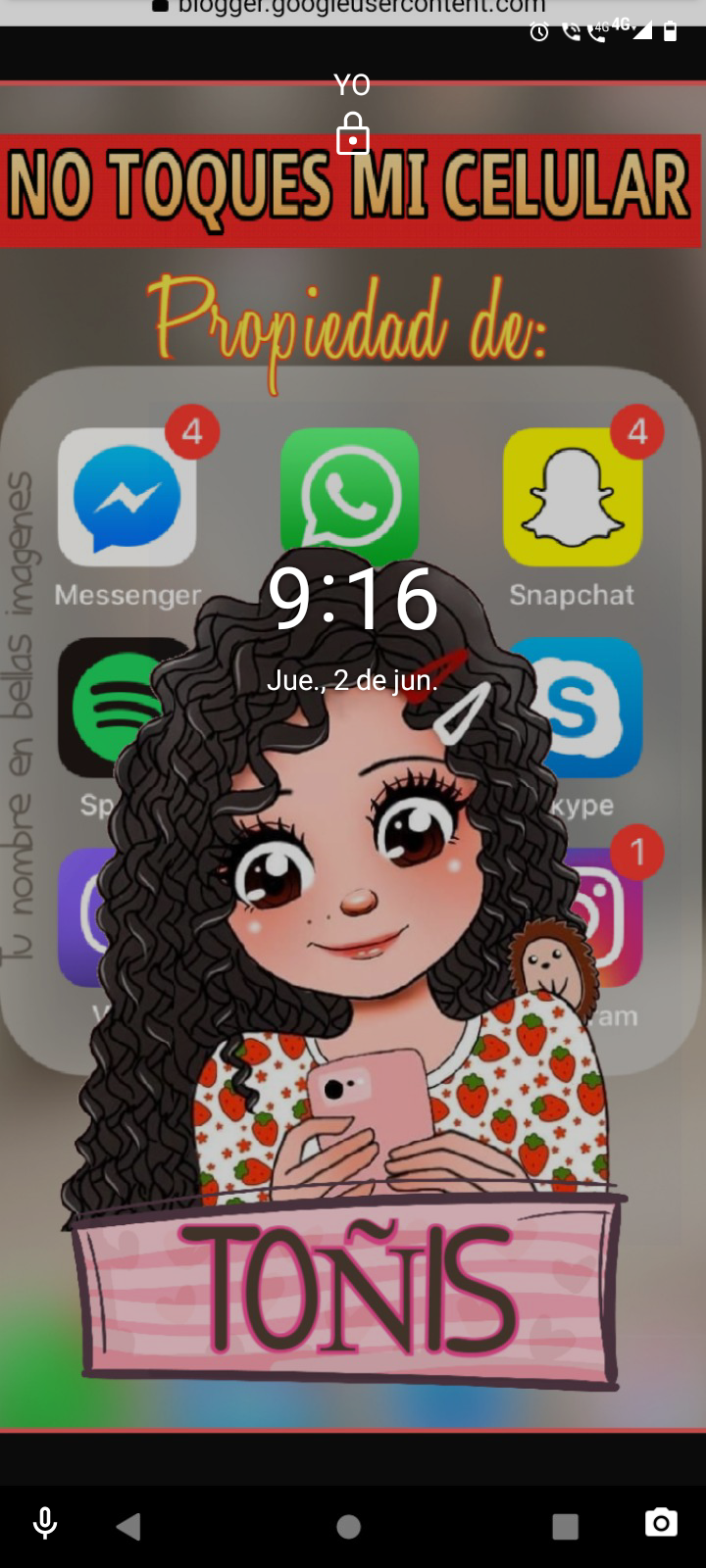
Task: Launch Snapchat from its yellow icon
Action: click(x=572, y=497)
